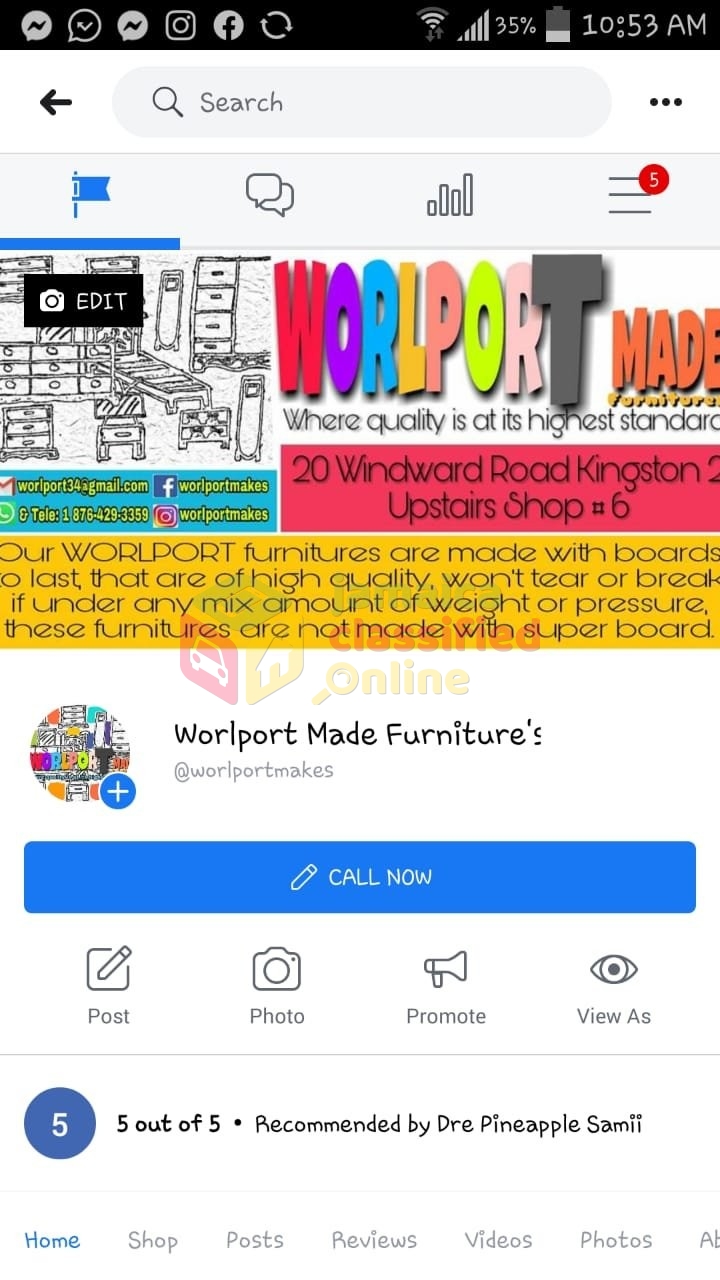
Task: Go back with the arrow icon
Action: click(x=56, y=102)
